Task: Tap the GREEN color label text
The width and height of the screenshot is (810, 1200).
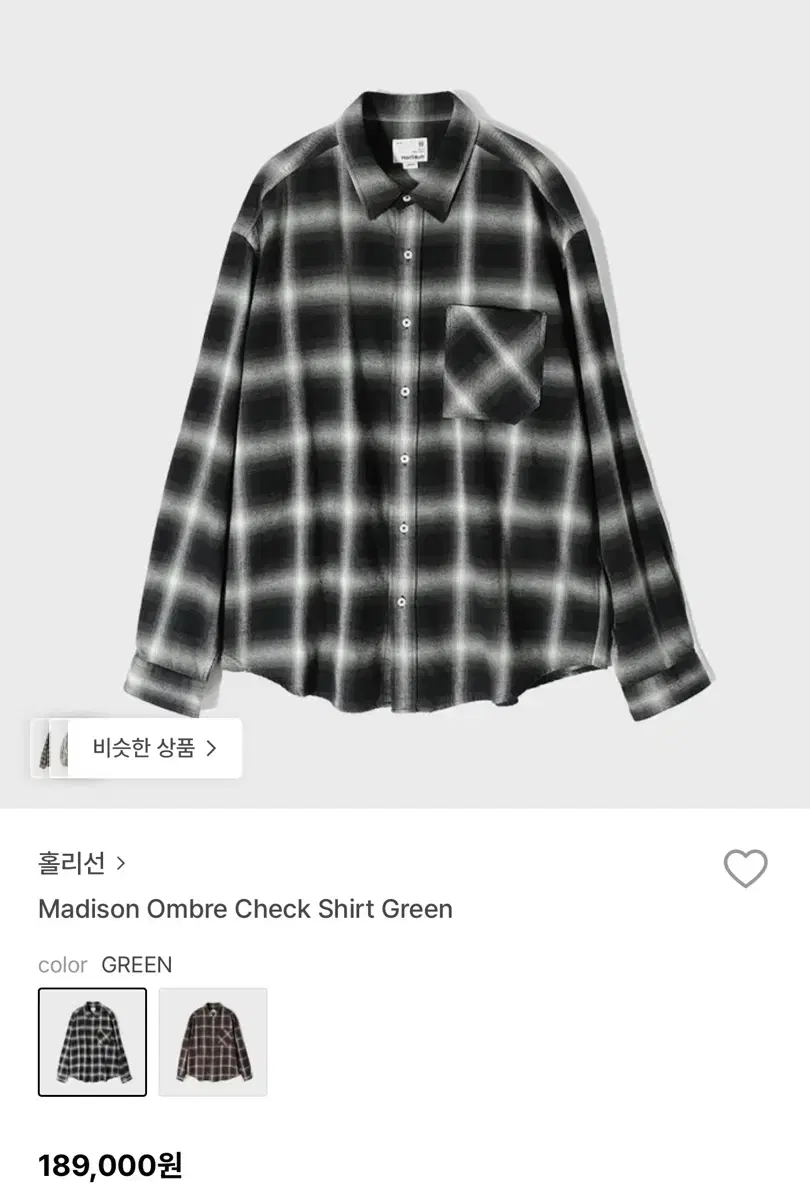Action: pyautogui.click(x=137, y=965)
